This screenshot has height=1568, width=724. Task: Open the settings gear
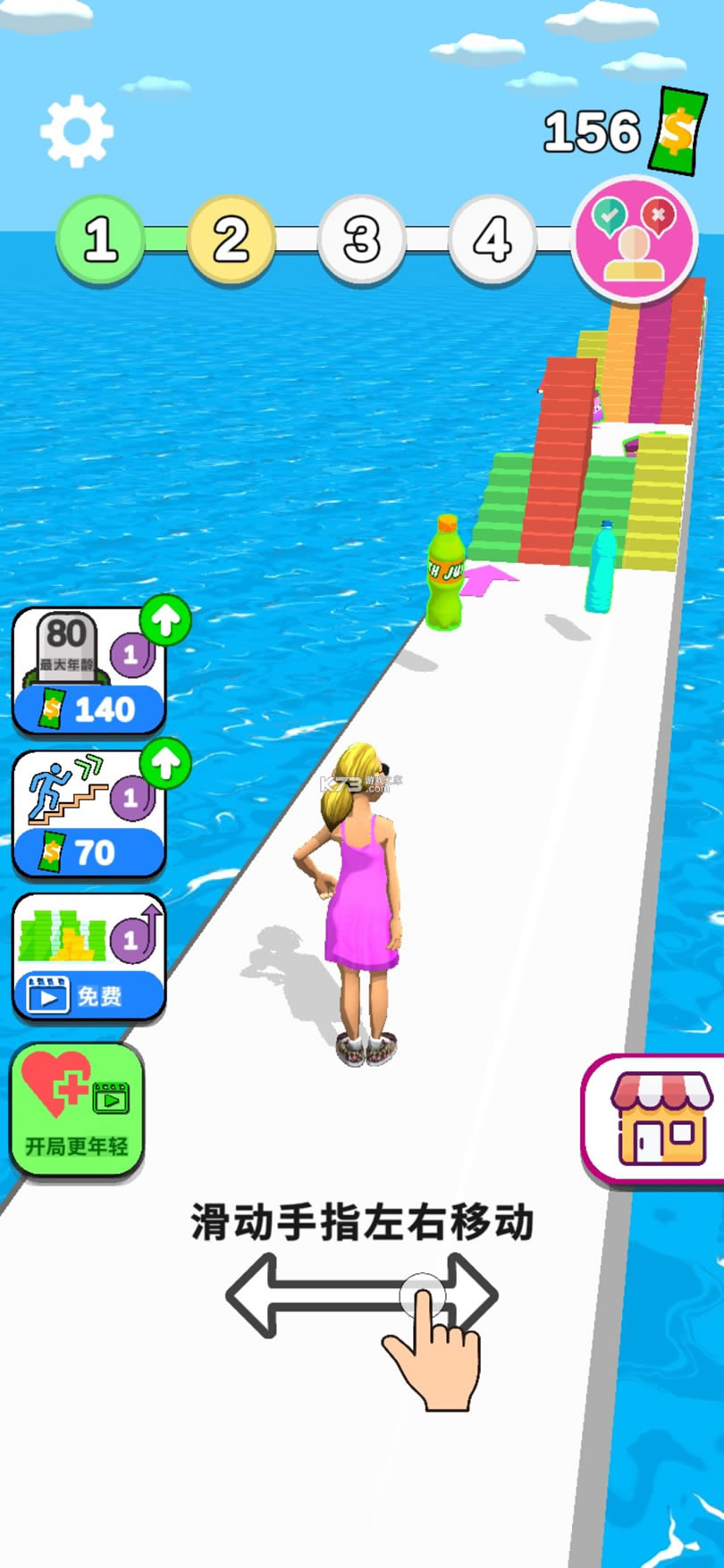(x=77, y=132)
